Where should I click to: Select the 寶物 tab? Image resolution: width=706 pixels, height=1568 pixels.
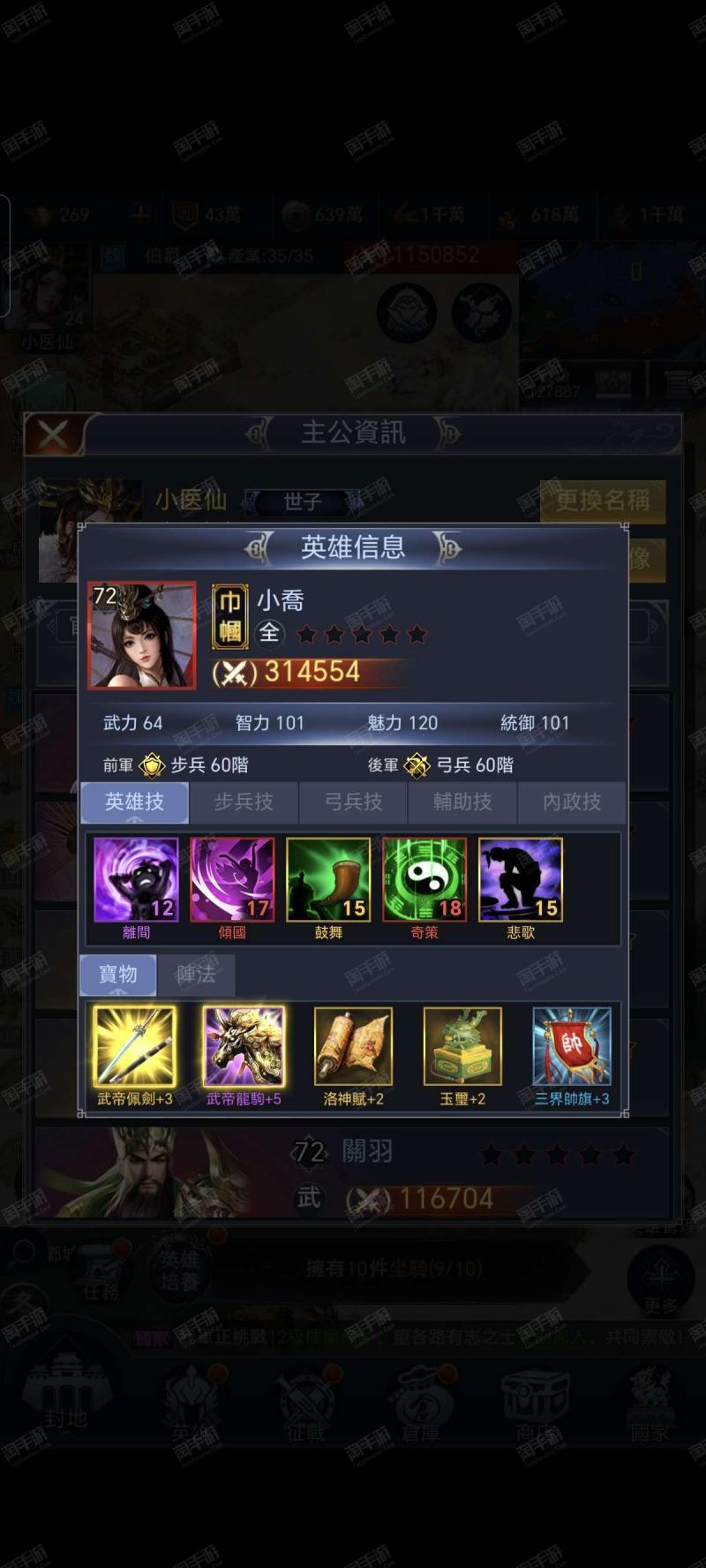(x=118, y=974)
